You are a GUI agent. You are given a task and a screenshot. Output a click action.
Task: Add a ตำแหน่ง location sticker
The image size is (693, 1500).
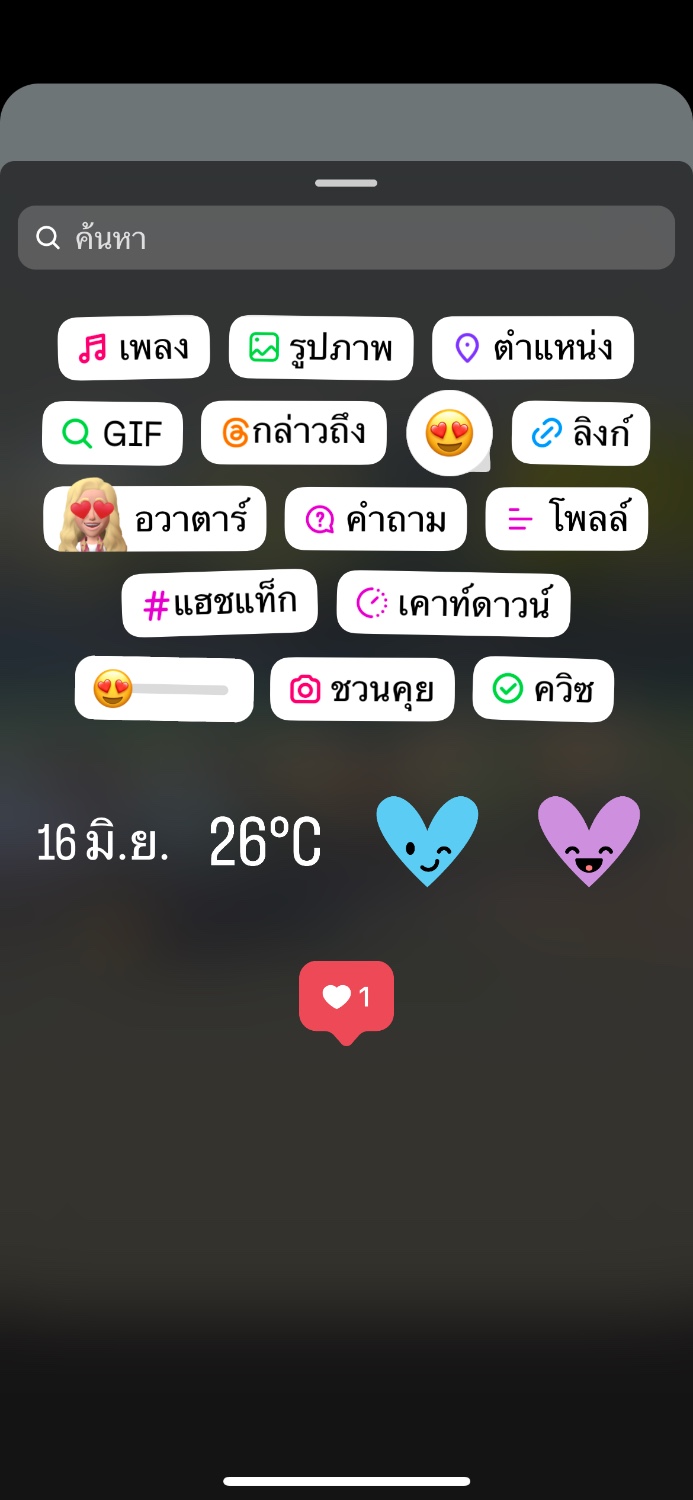point(532,348)
